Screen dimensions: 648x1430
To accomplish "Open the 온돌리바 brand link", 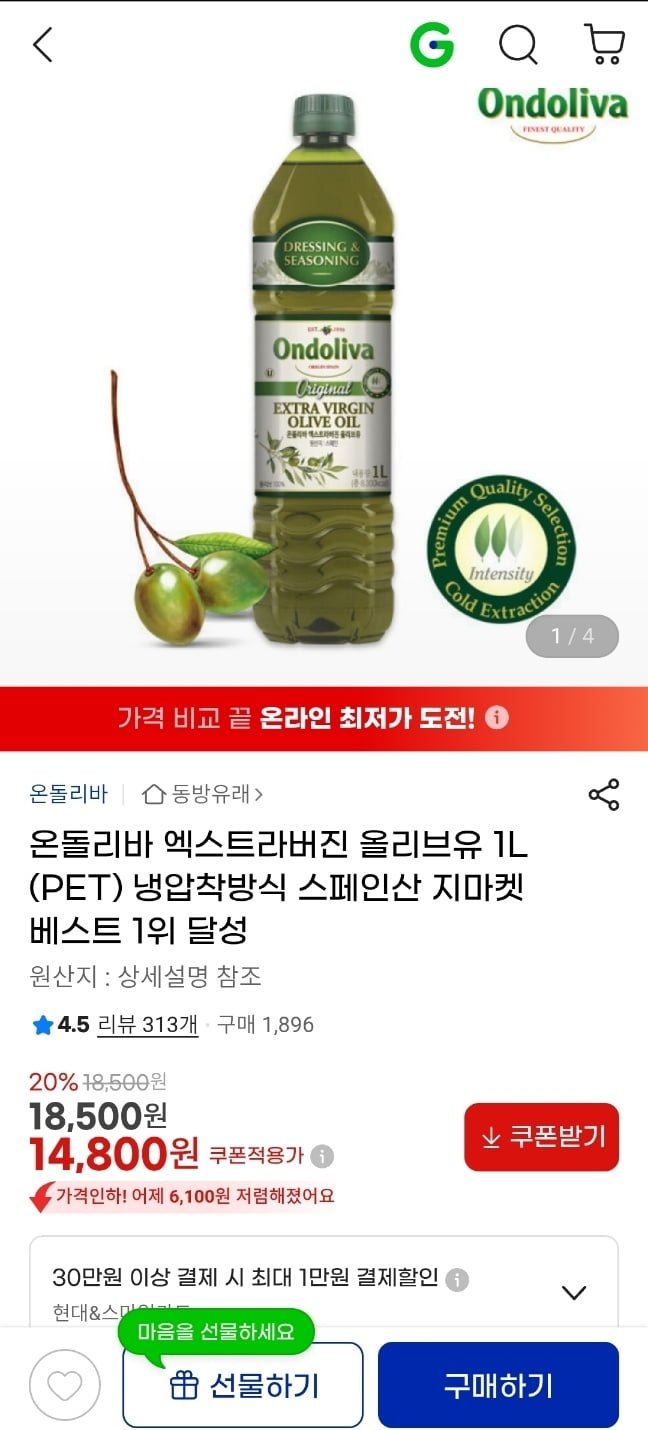I will point(68,794).
